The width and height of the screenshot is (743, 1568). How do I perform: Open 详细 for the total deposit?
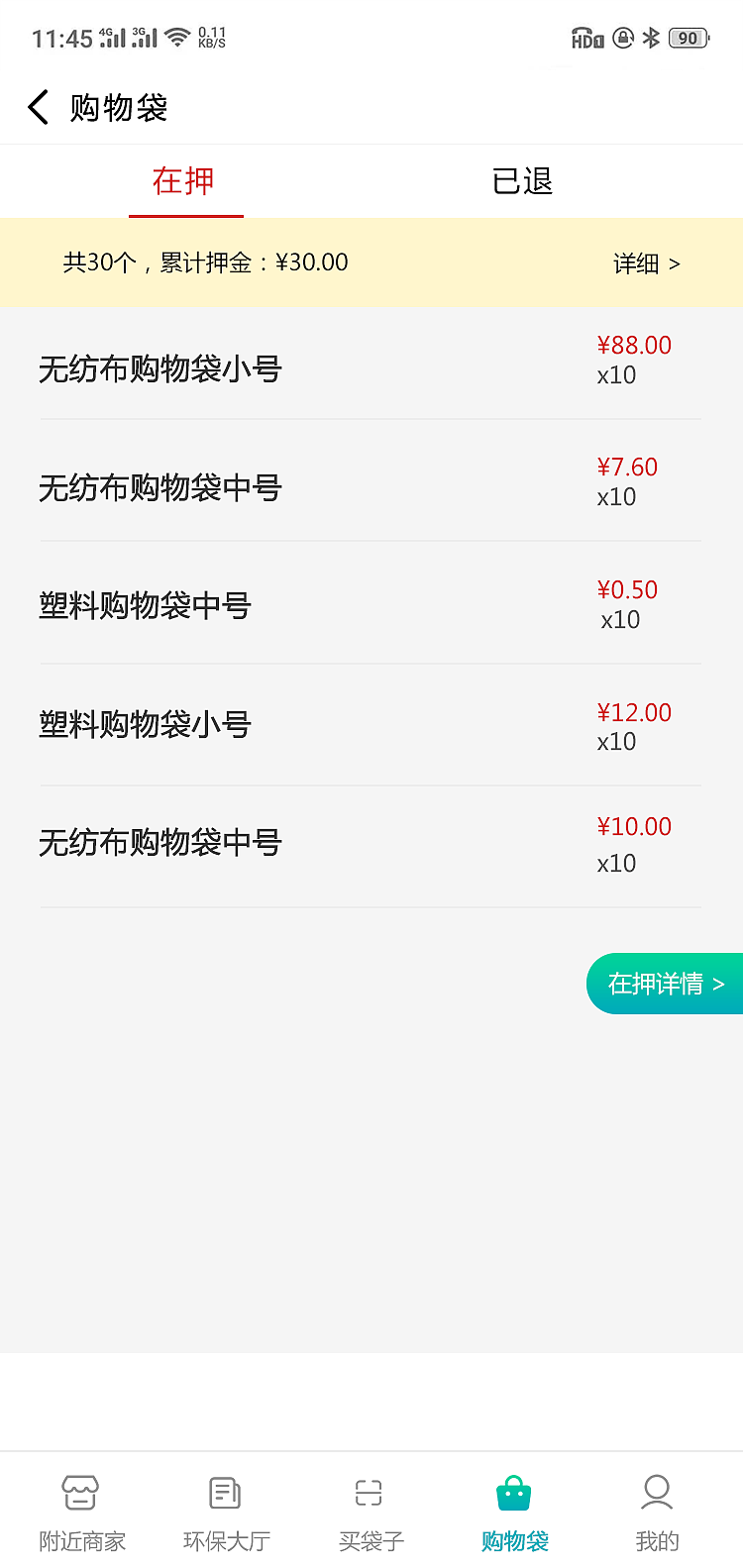(x=646, y=263)
